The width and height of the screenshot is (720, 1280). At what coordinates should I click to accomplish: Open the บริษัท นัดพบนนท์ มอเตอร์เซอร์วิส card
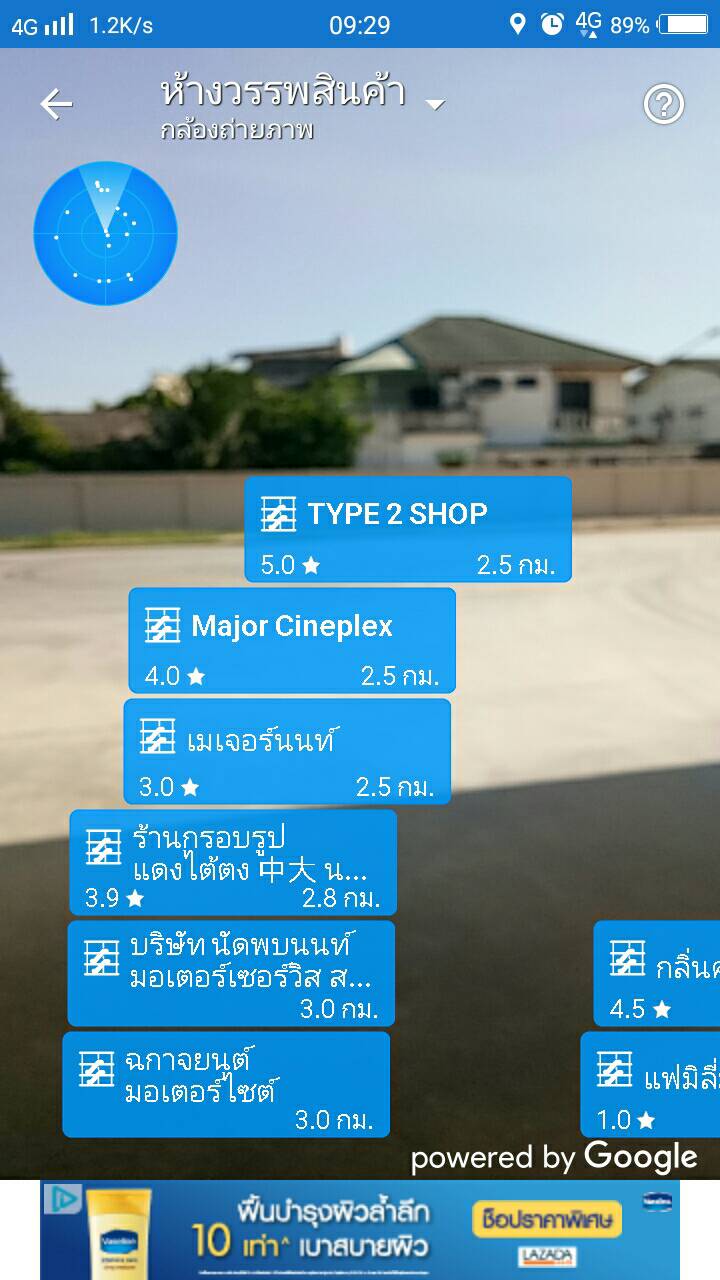(231, 973)
